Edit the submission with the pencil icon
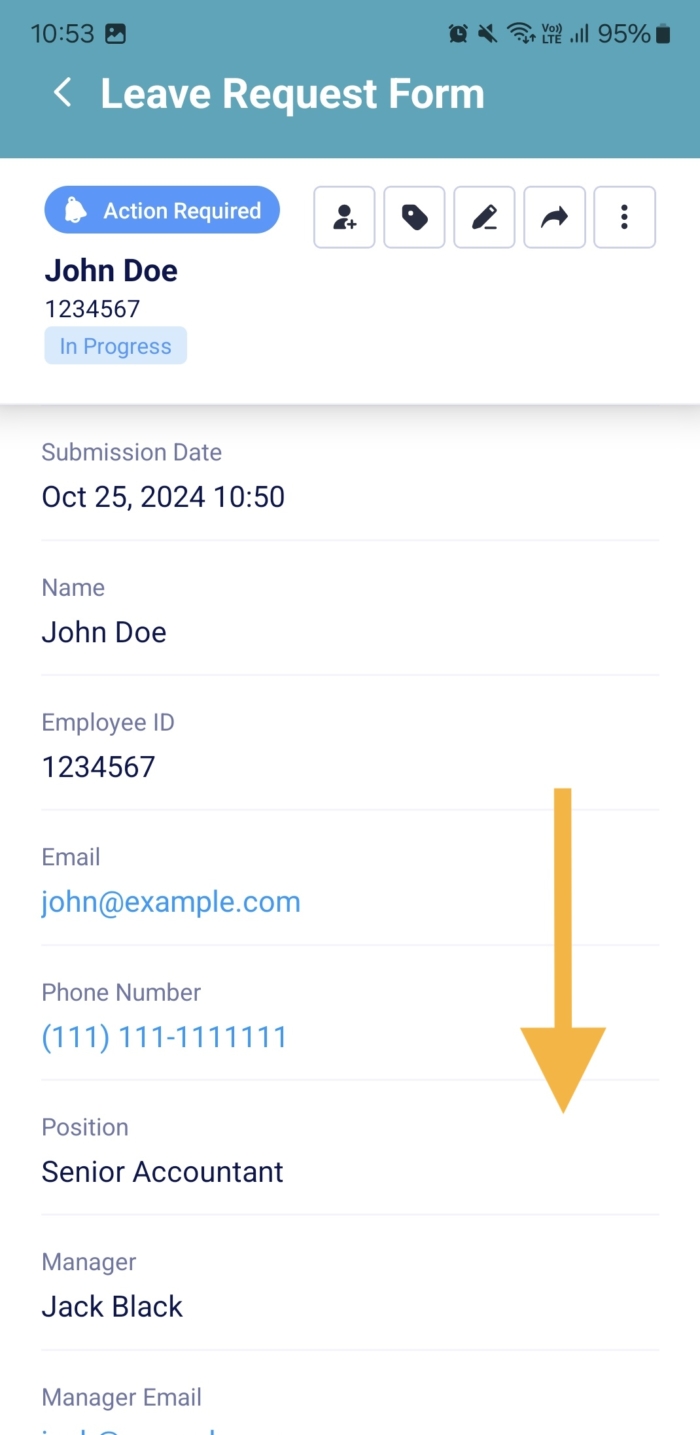This screenshot has width=700, height=1435. pyautogui.click(x=484, y=217)
